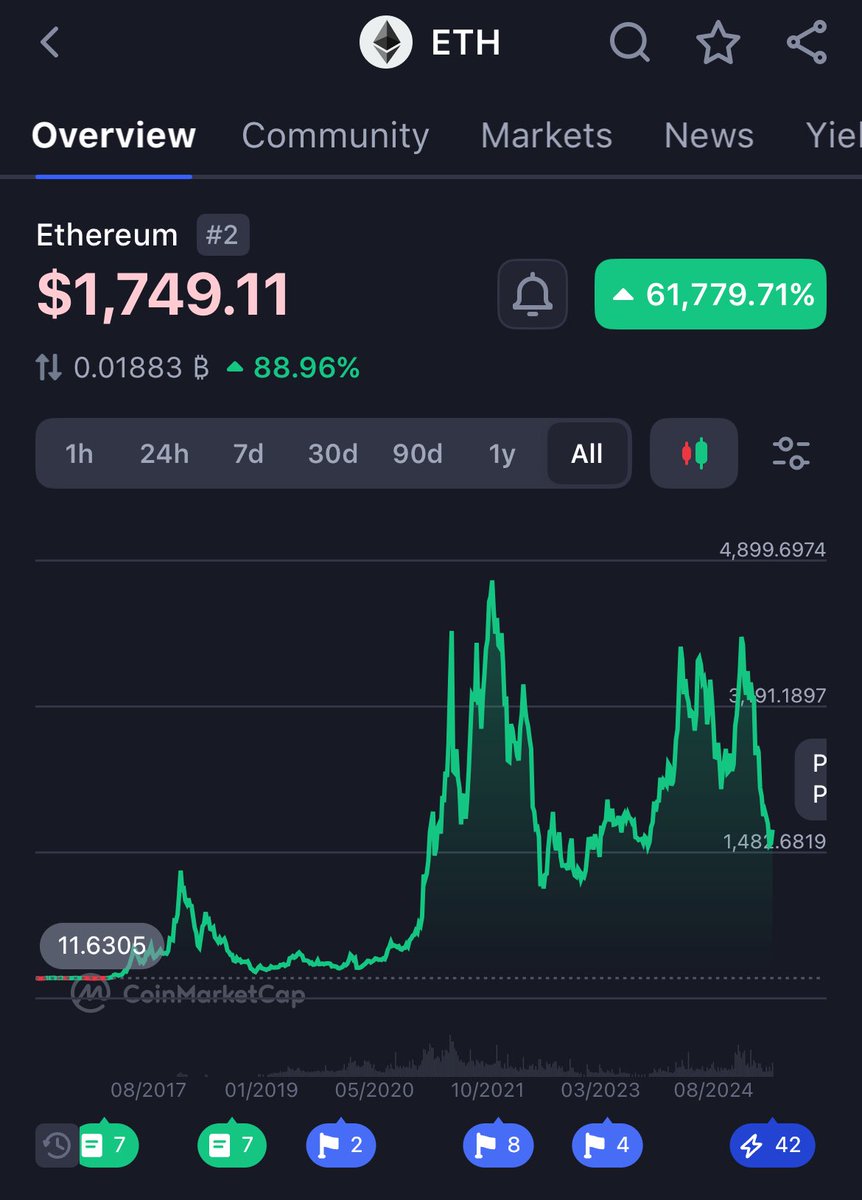
Task: Switch to candlestick chart view
Action: 694,453
